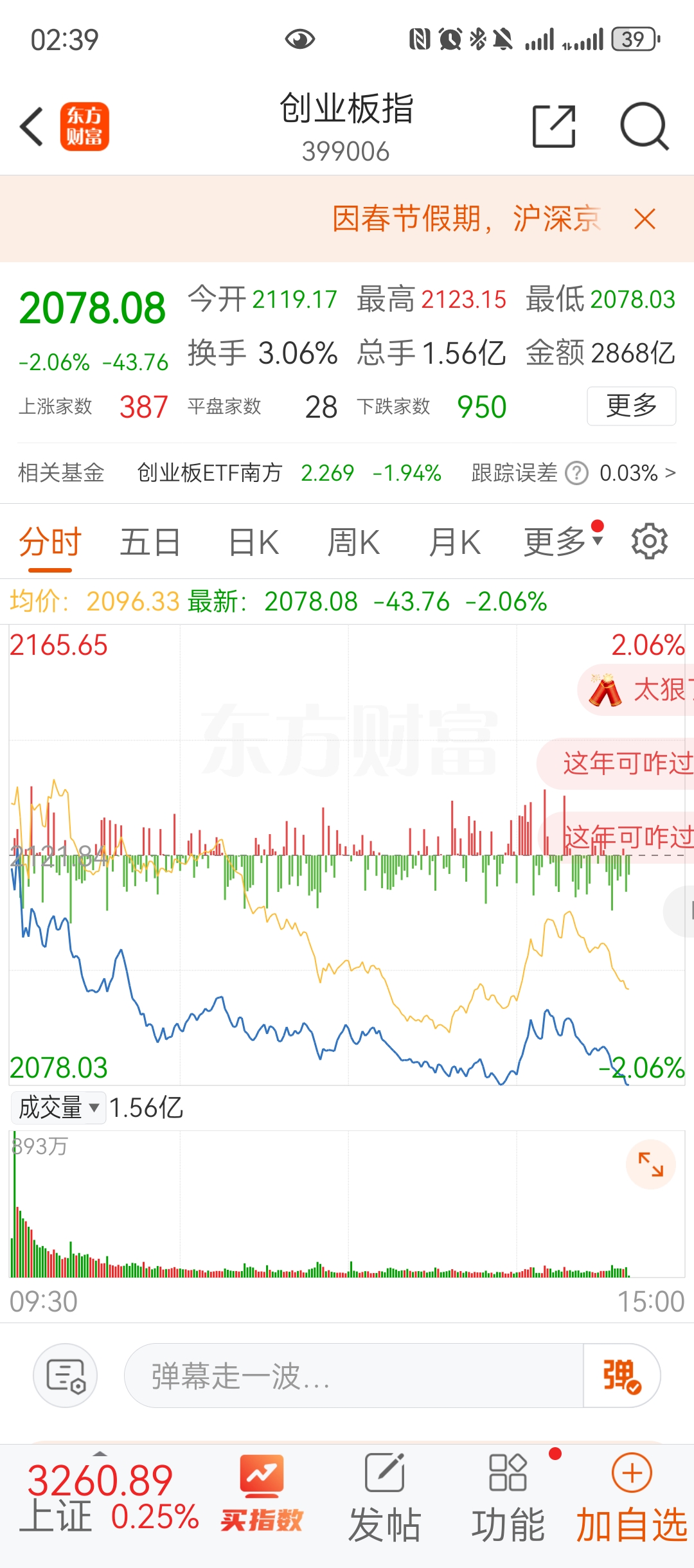Open the 东方财富 logo icon

click(85, 126)
